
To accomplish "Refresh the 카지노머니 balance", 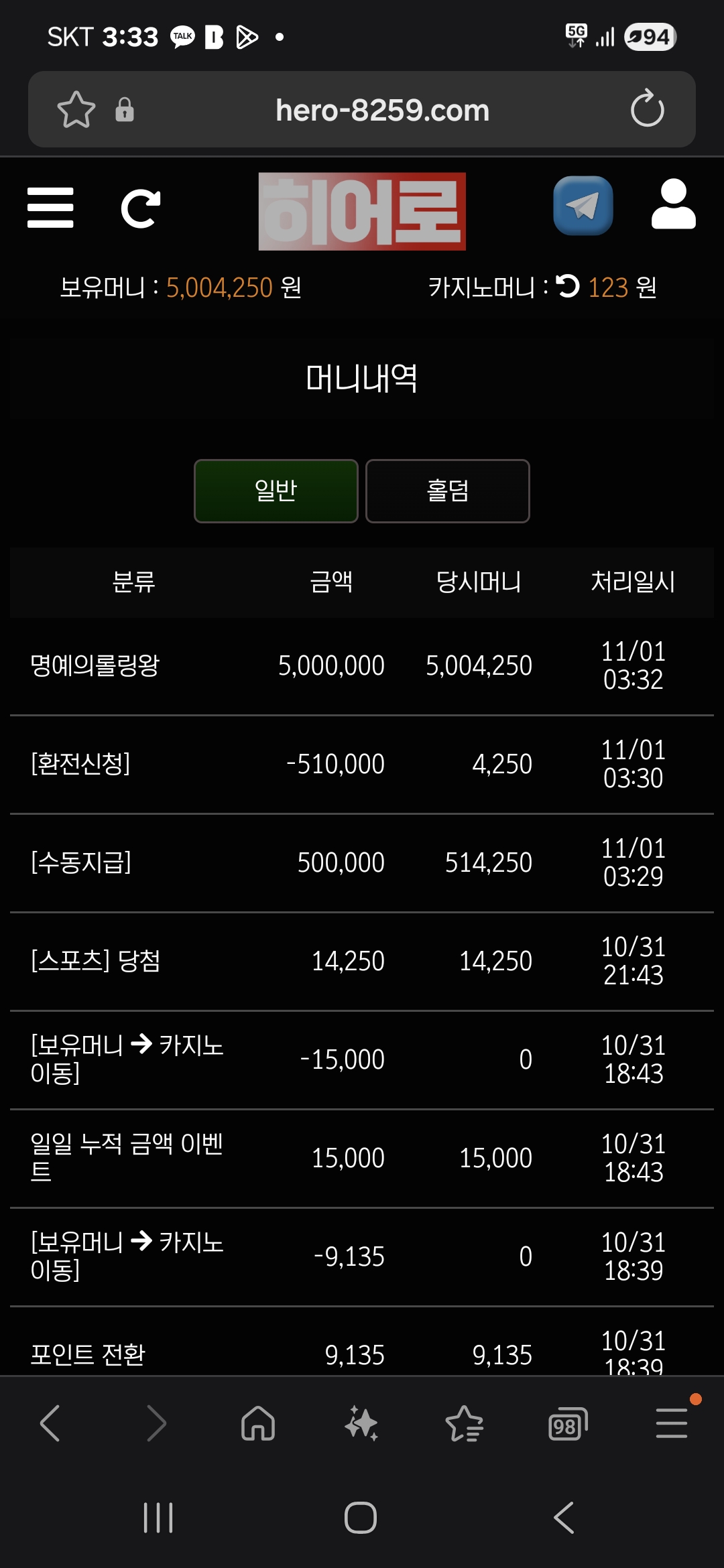I will coord(568,287).
